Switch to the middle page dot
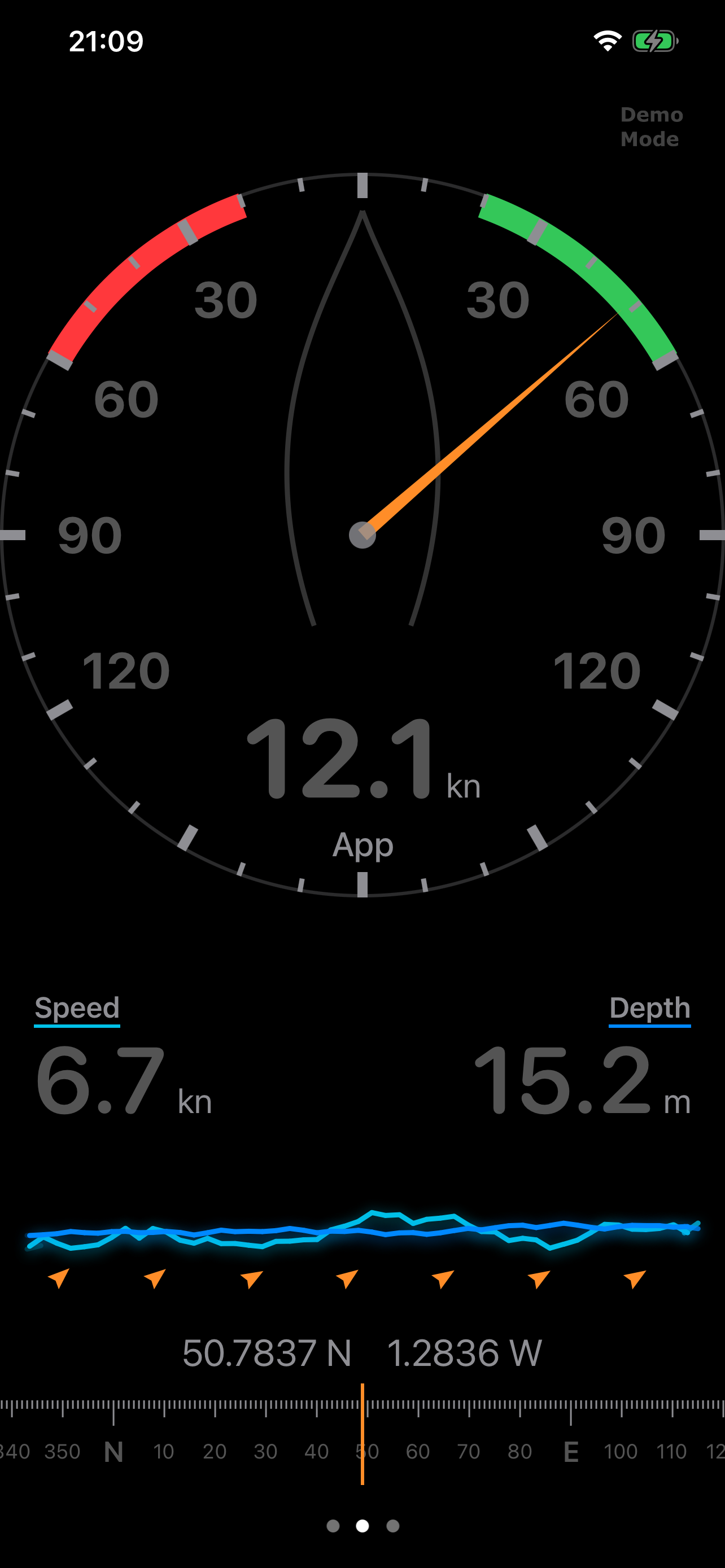This screenshot has width=725, height=1568. (362, 1526)
